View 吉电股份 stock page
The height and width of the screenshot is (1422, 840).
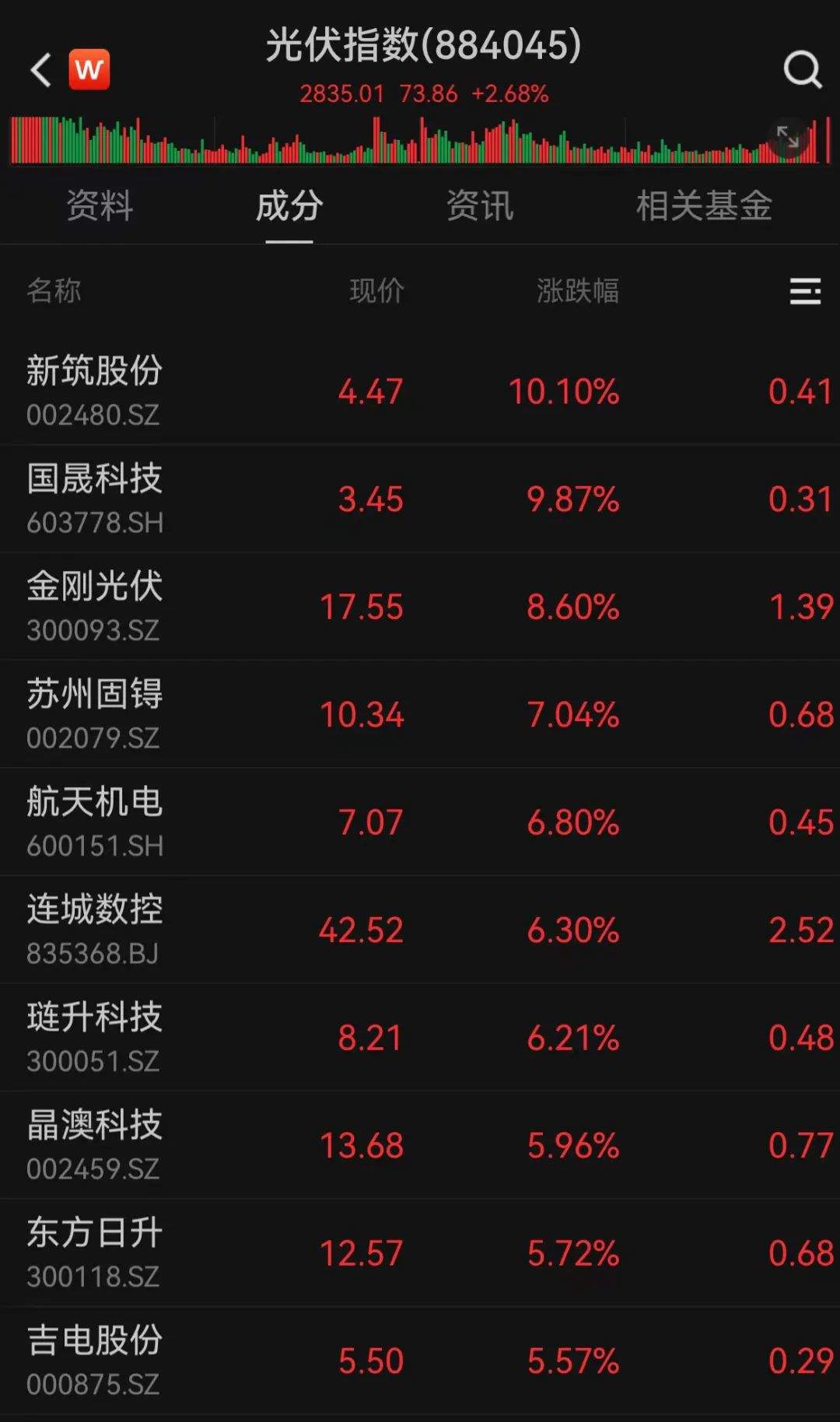95,1361
